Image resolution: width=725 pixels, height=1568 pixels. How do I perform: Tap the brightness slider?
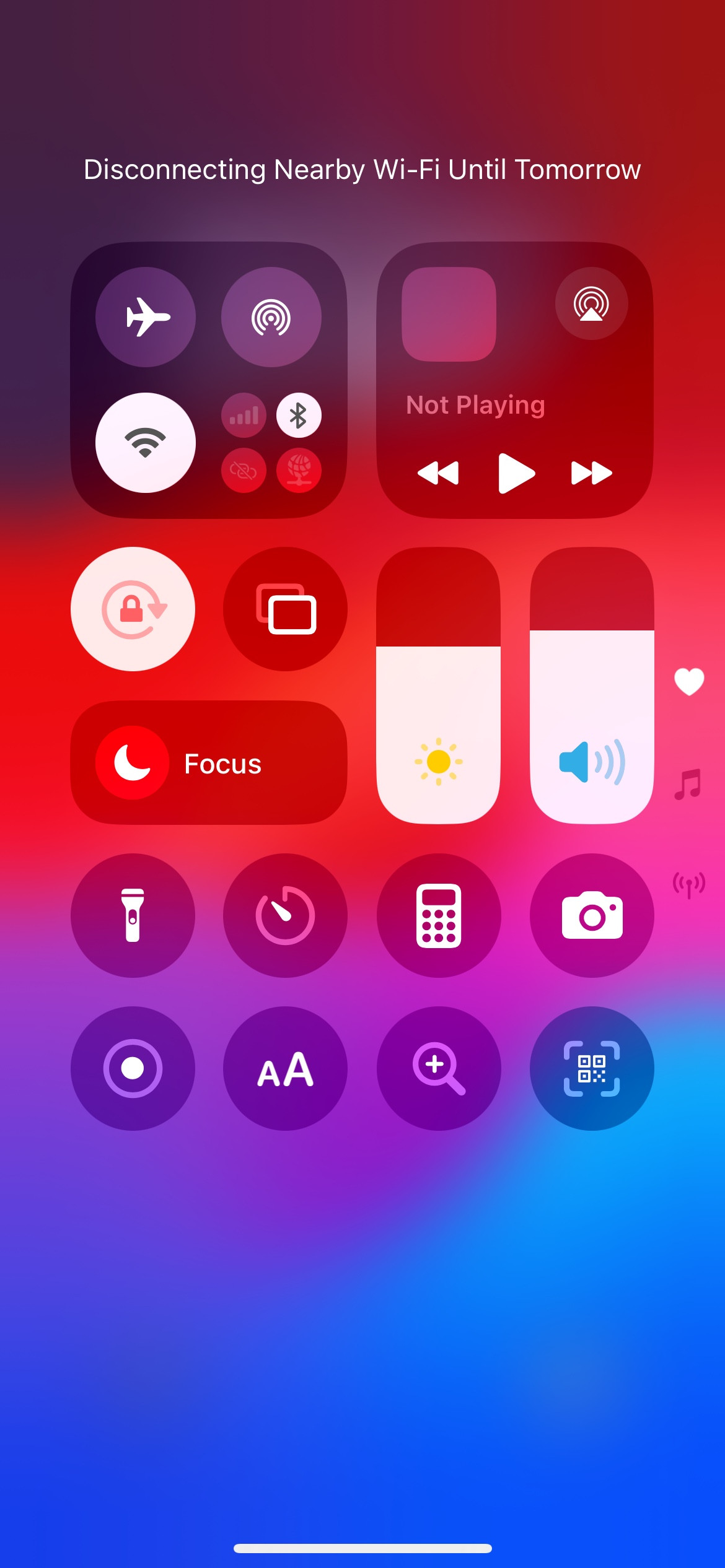pyautogui.click(x=439, y=685)
